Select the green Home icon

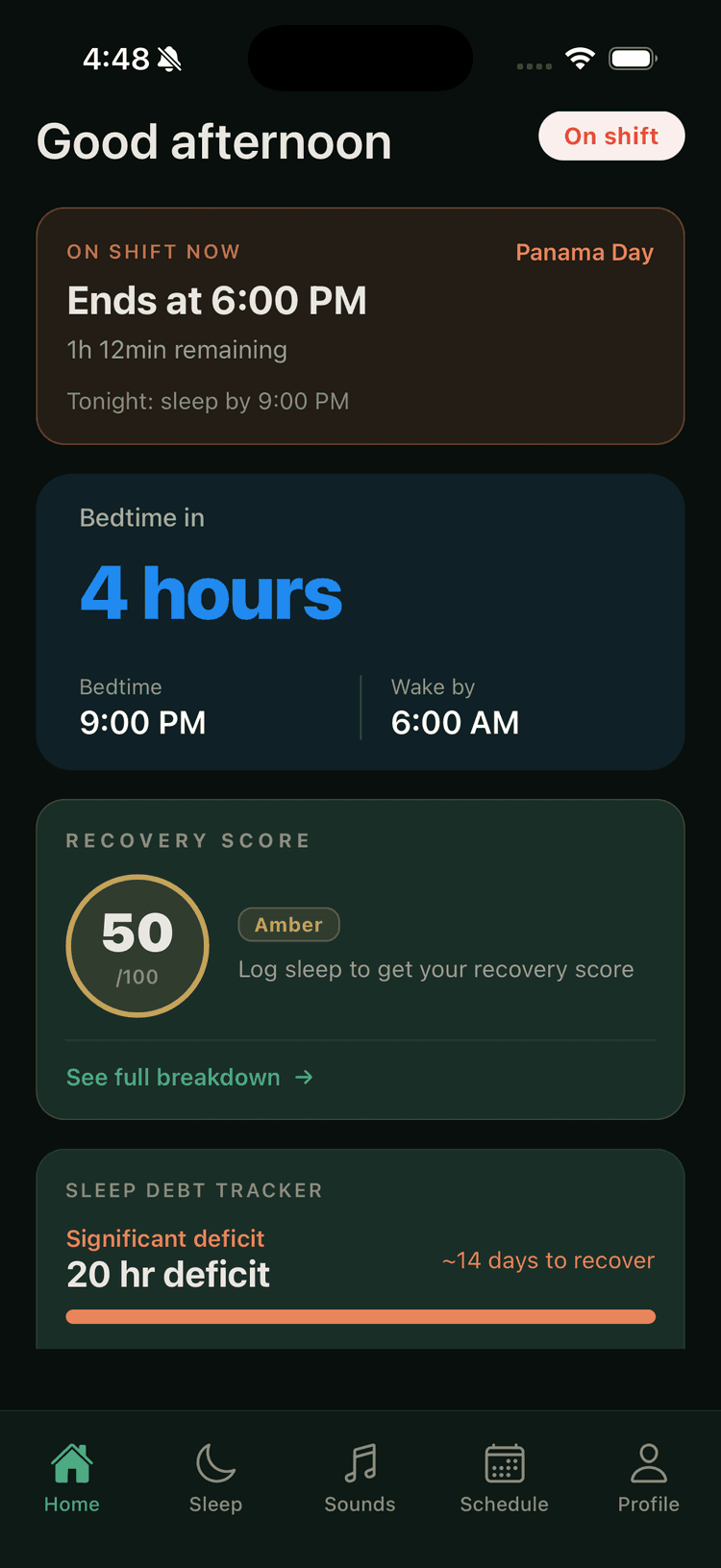72,1460
